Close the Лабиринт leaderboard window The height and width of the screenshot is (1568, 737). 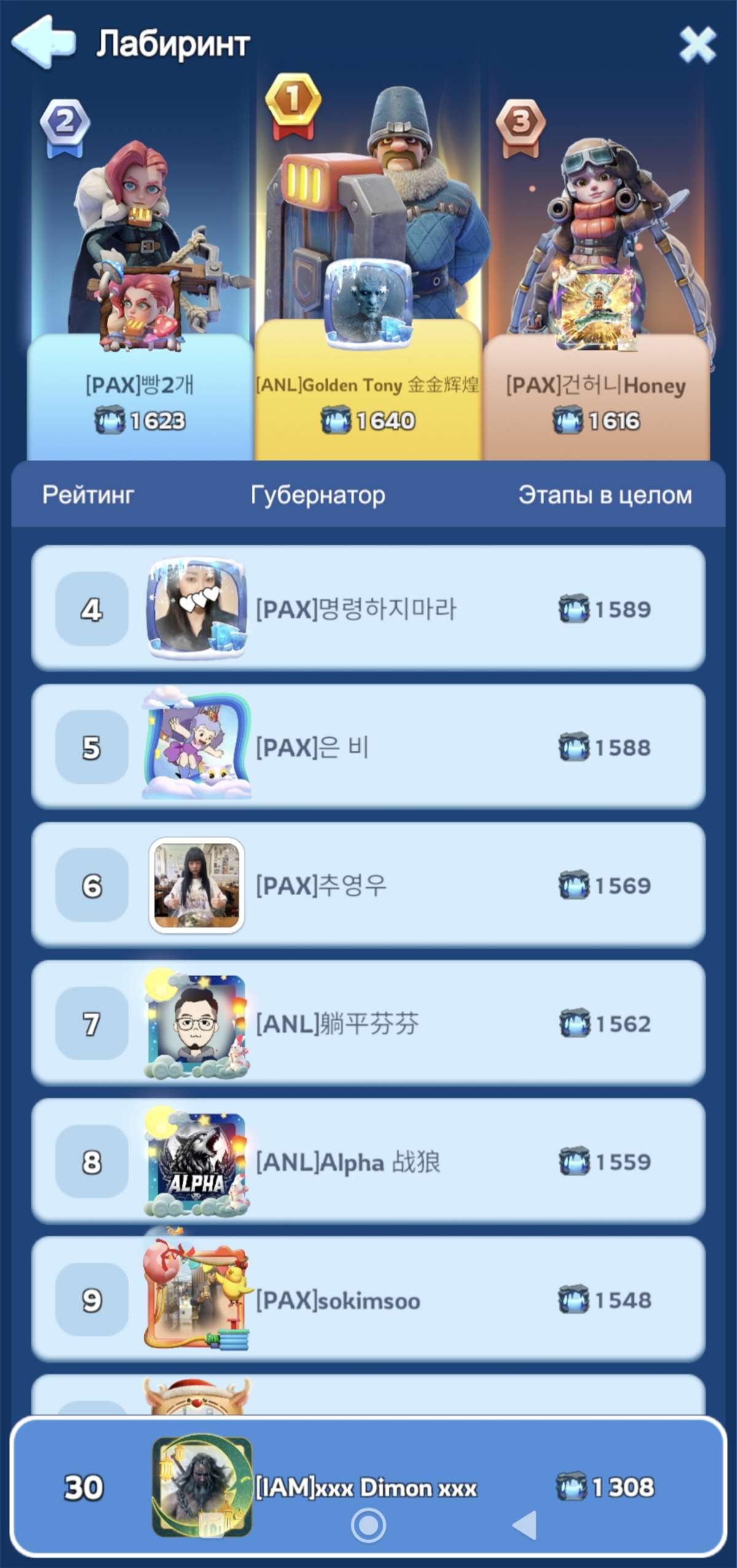coord(698,44)
